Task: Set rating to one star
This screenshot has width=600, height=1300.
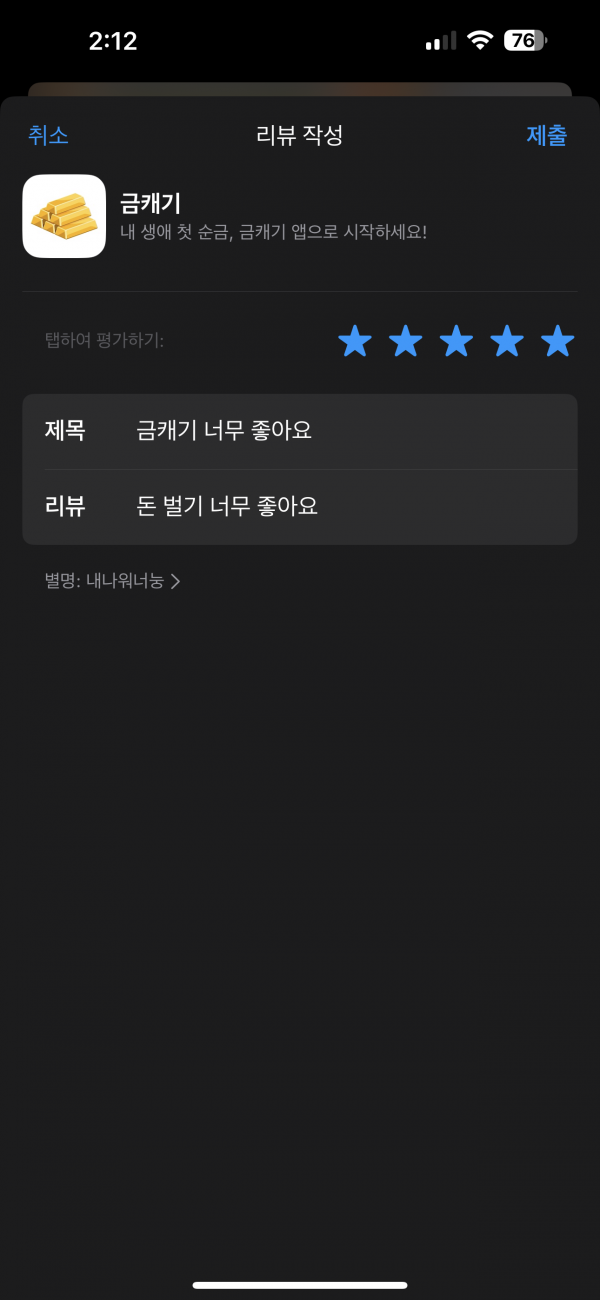Action: click(355, 341)
